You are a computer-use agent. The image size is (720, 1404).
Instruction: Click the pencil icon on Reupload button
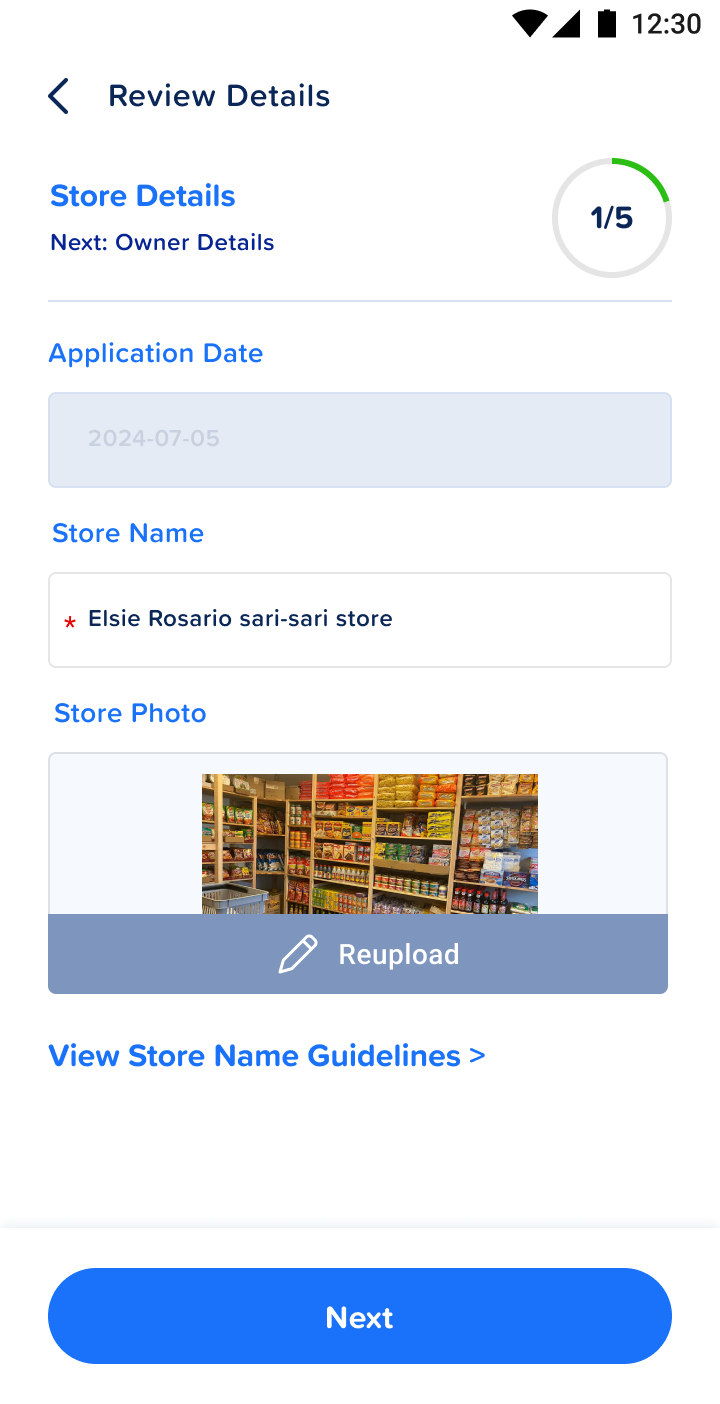tap(297, 953)
